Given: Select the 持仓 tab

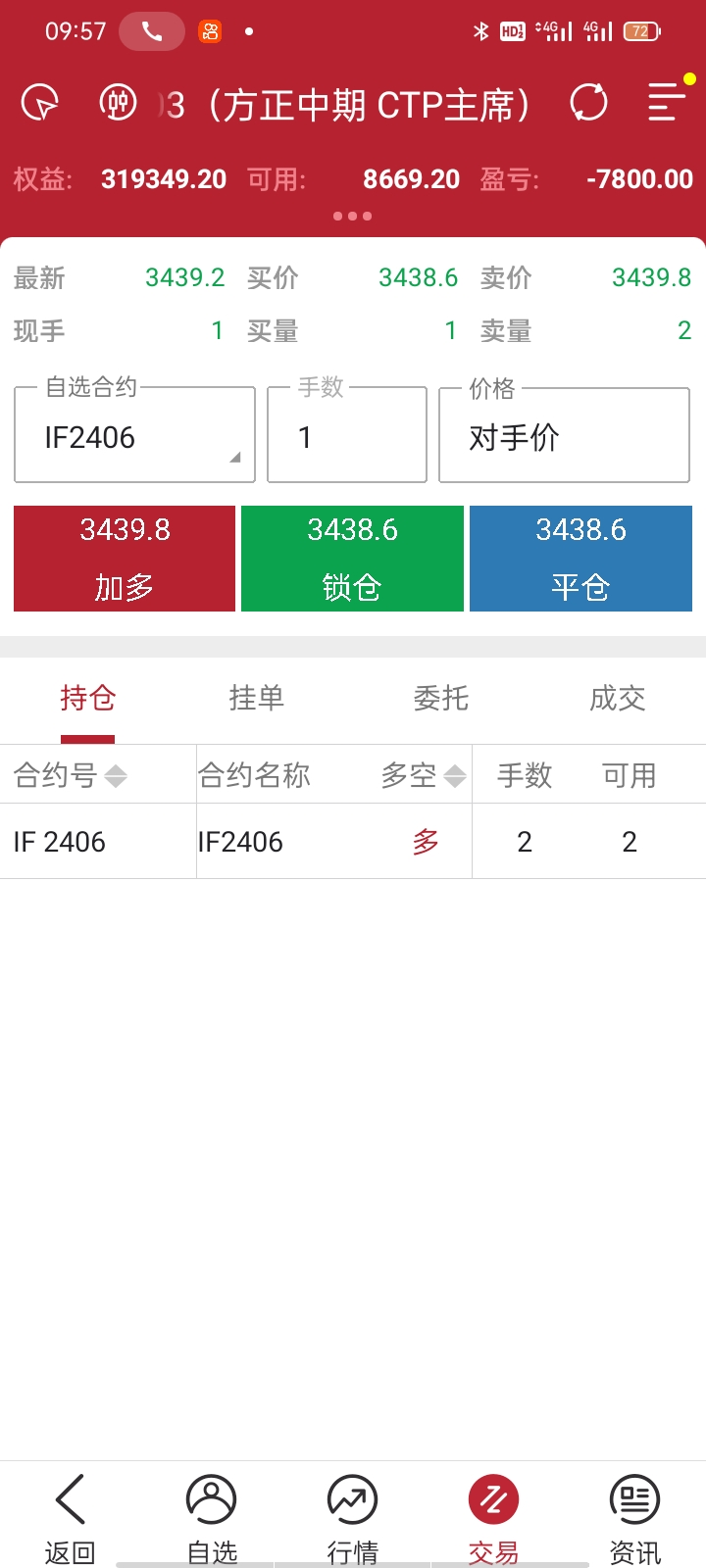Looking at the screenshot, I should pos(87,699).
